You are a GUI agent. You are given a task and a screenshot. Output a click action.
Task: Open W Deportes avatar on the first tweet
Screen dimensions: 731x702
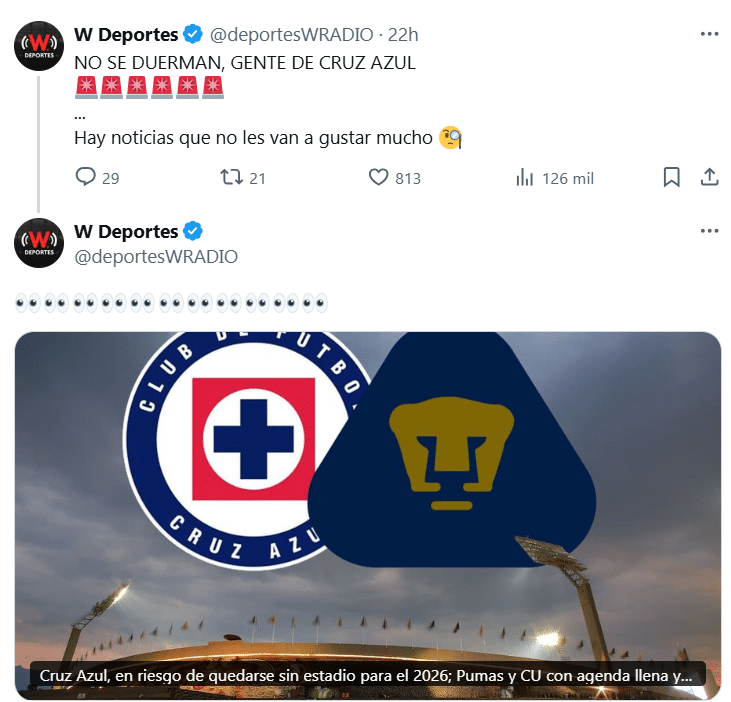[39, 45]
